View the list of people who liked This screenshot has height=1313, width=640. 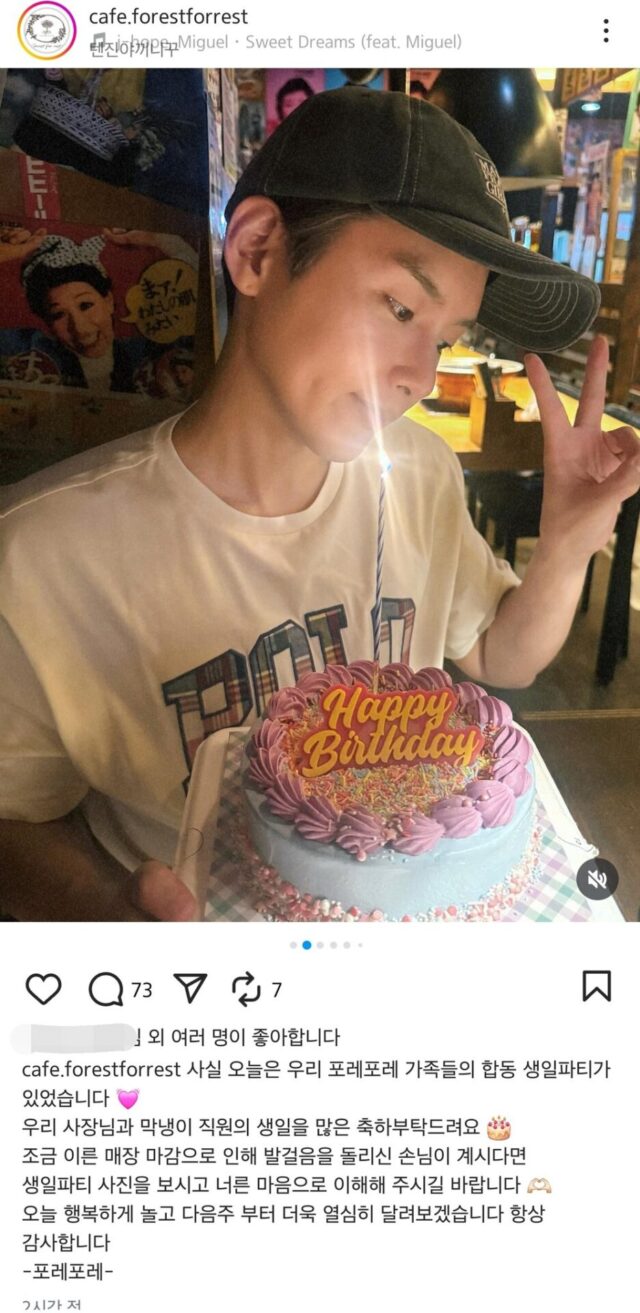coord(240,1038)
